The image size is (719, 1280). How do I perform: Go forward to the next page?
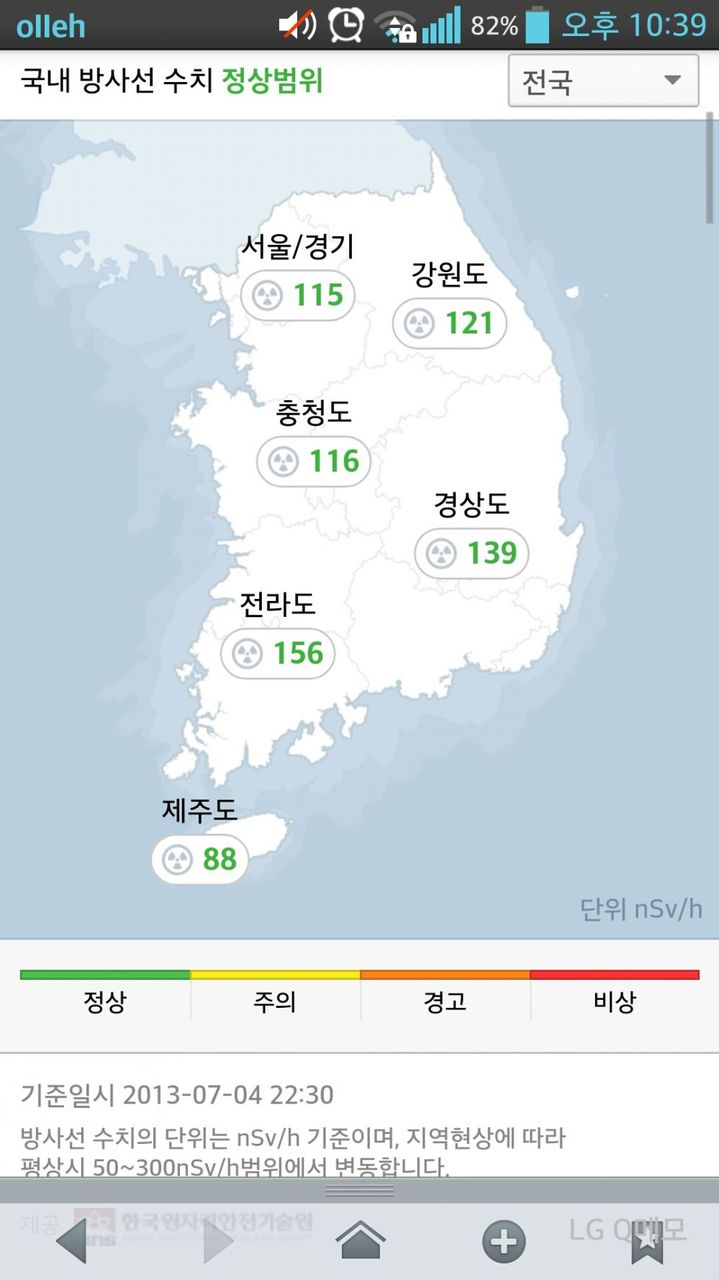pos(218,1240)
